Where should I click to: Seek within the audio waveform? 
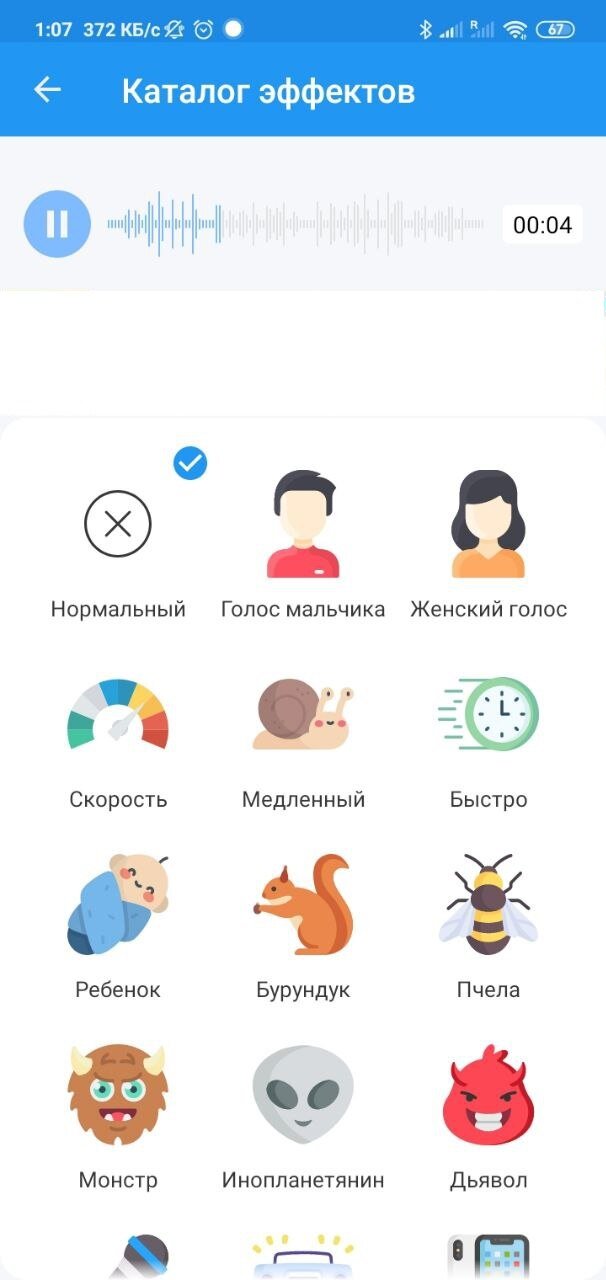[297, 224]
